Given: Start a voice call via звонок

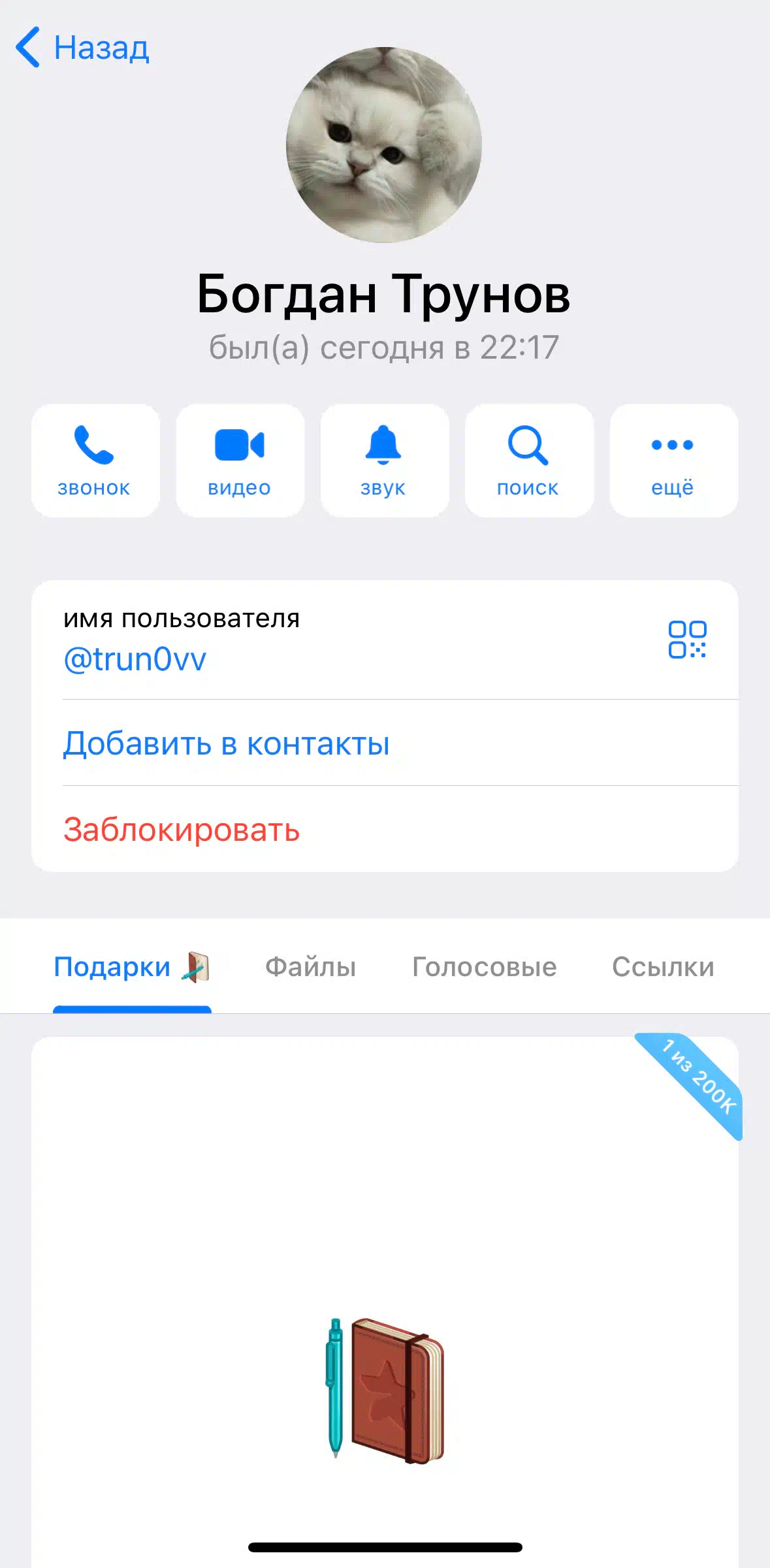Looking at the screenshot, I should coord(95,461).
